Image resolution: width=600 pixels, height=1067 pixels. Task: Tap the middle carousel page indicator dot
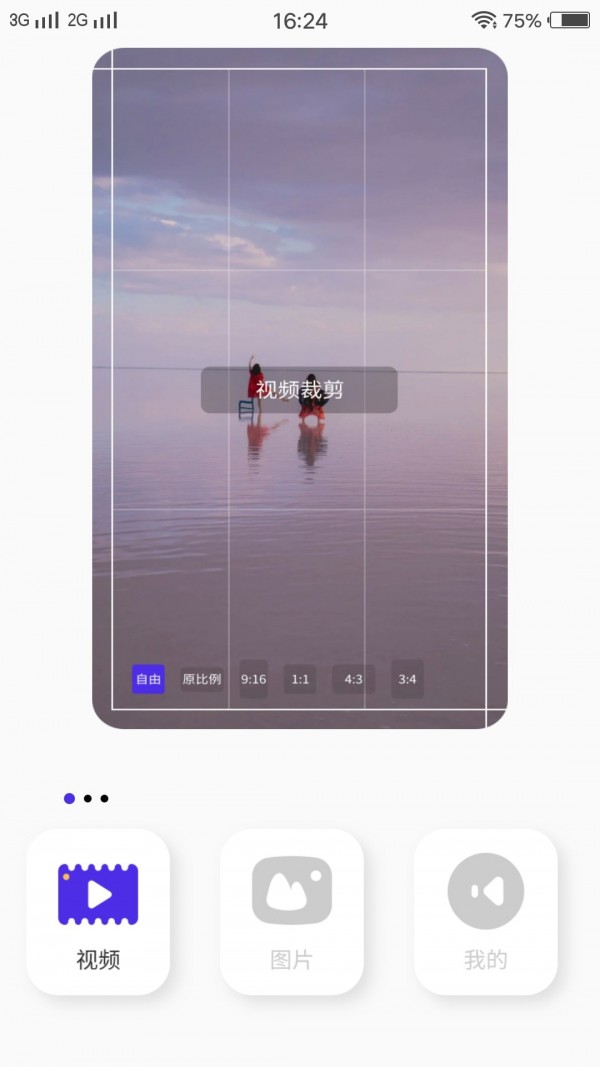click(88, 798)
